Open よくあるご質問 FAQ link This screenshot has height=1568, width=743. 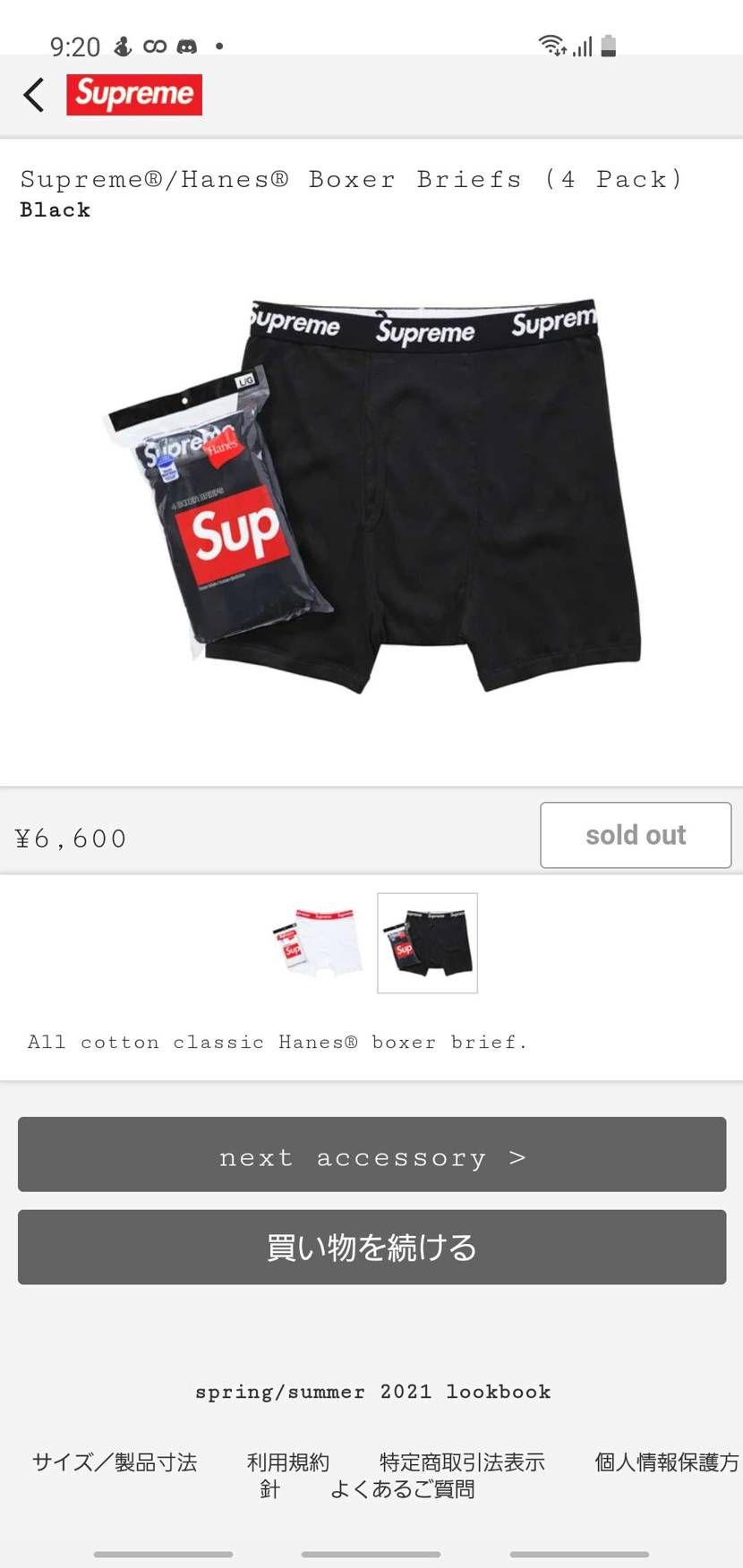pyautogui.click(x=402, y=1489)
